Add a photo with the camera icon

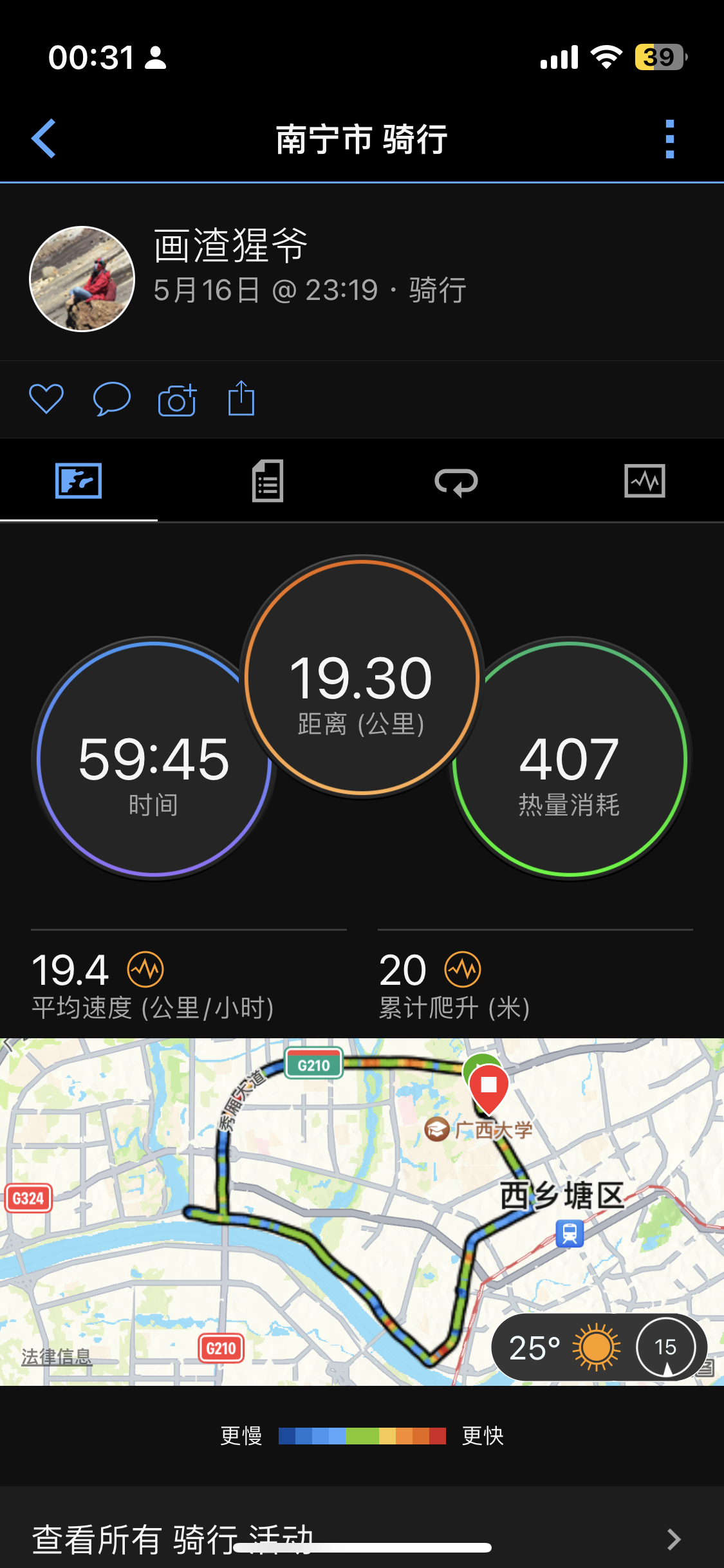pos(177,400)
